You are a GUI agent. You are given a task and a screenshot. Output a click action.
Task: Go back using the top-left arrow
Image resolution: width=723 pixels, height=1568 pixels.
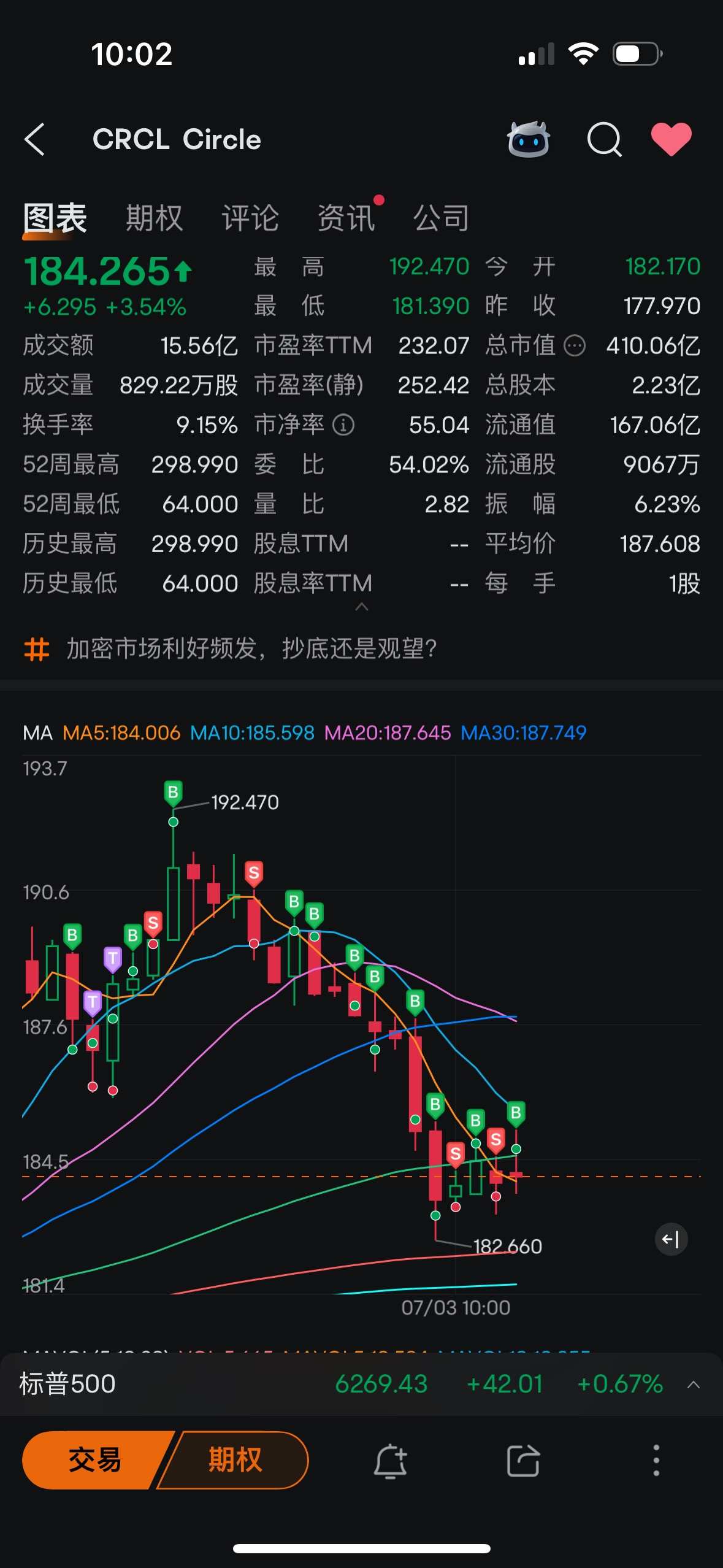pos(35,139)
